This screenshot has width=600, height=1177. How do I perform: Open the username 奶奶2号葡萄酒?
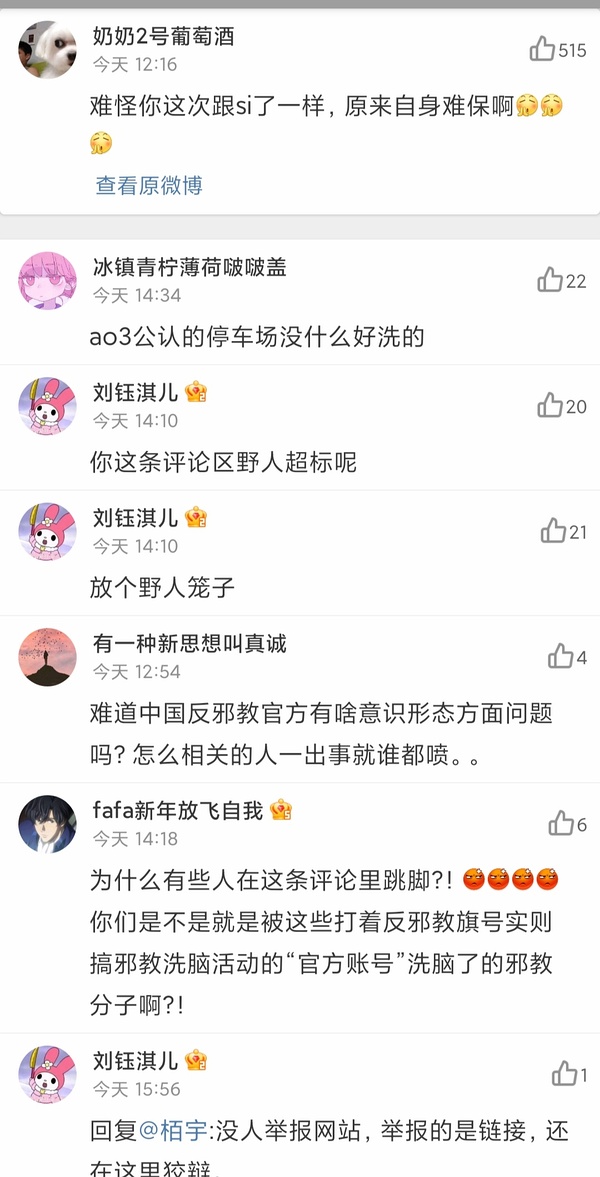click(163, 37)
